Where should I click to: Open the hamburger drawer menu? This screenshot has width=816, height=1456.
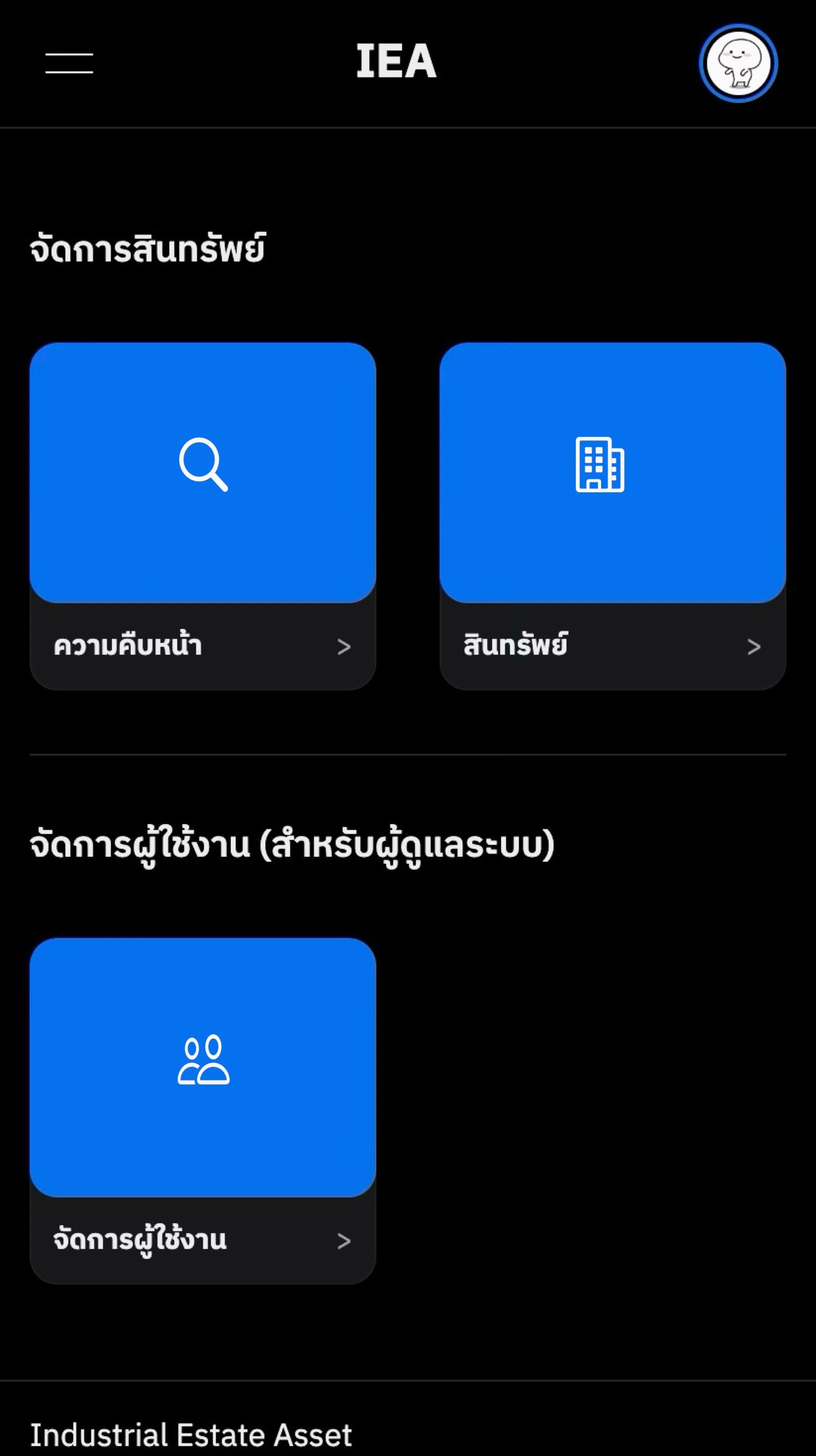point(69,63)
